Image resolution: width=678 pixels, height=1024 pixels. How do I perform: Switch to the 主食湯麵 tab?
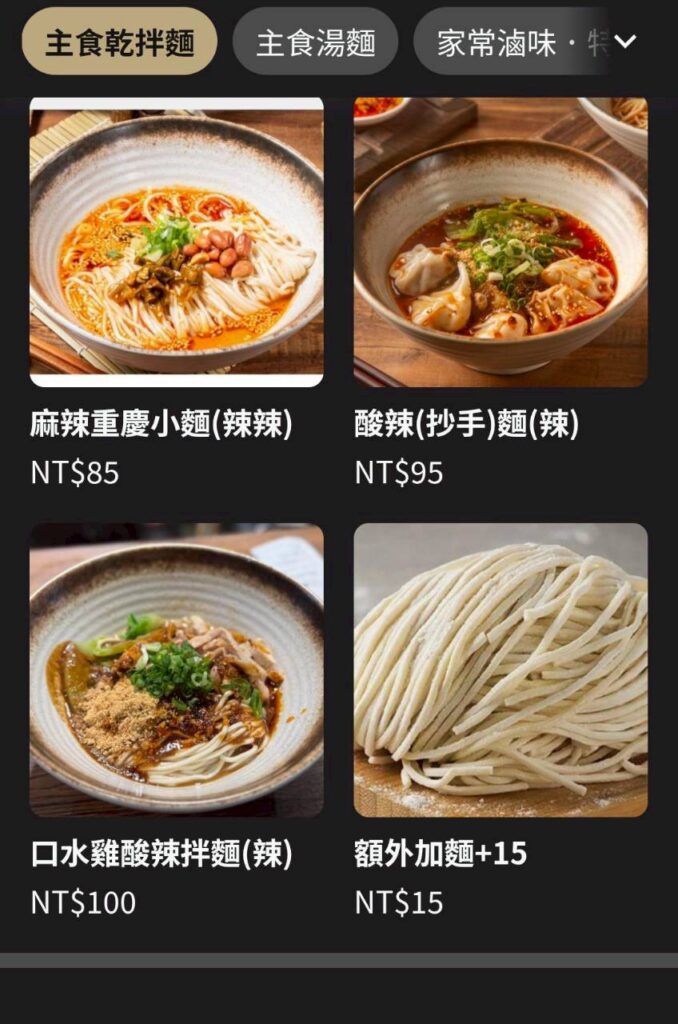tap(315, 42)
